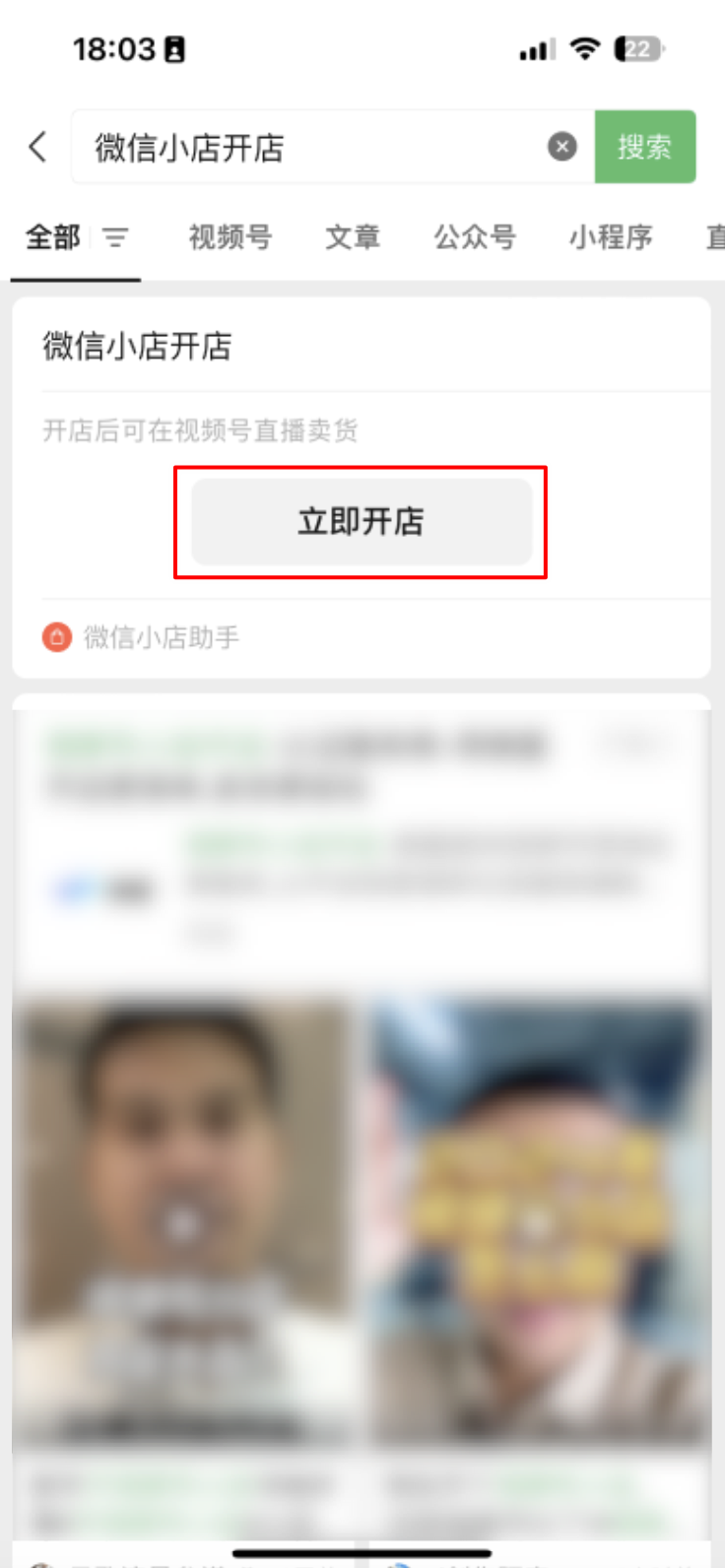
Task: Tap the green 搜索 button
Action: coord(644,148)
